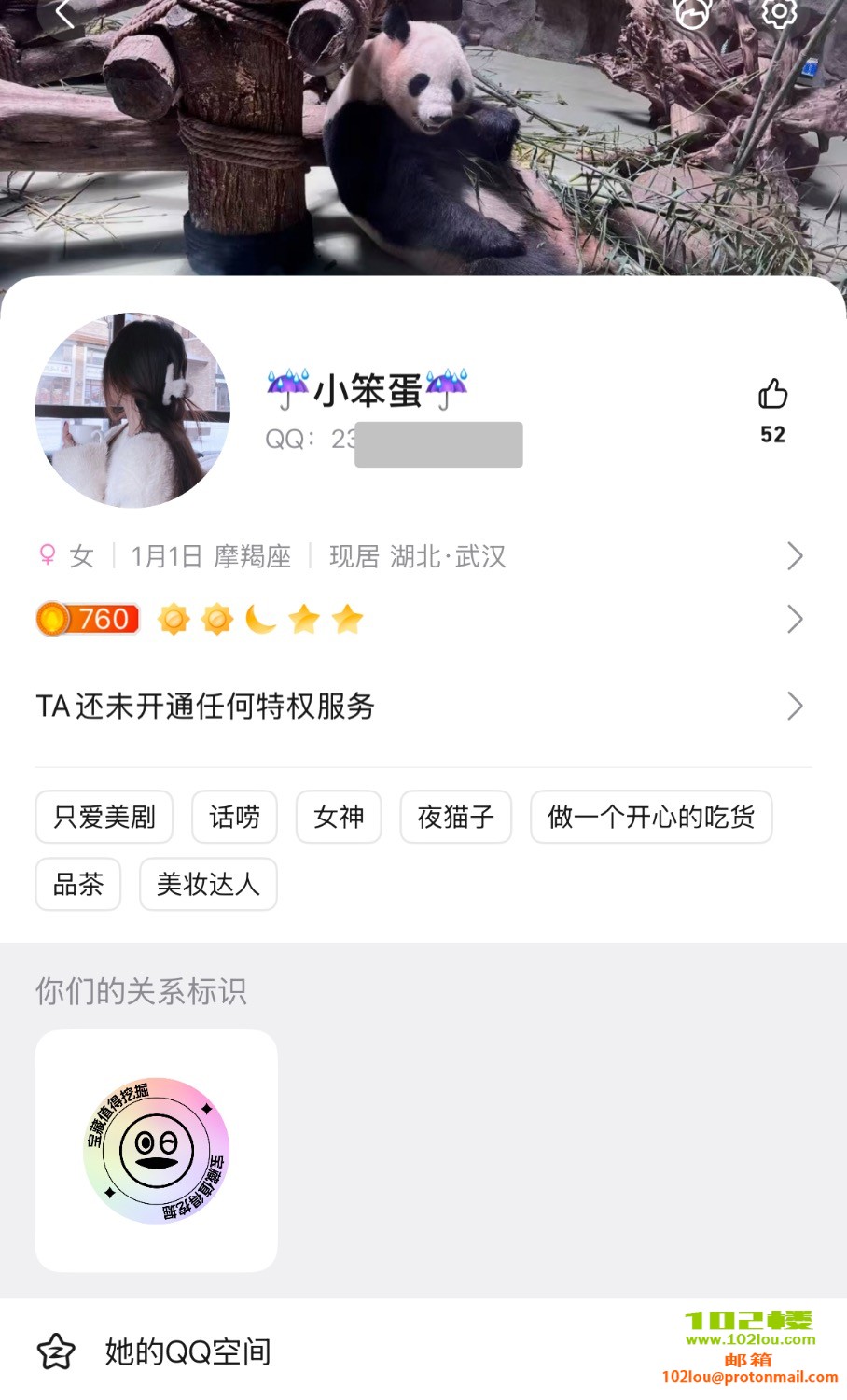Tap the 只爱美剧 tag

pyautogui.click(x=104, y=817)
